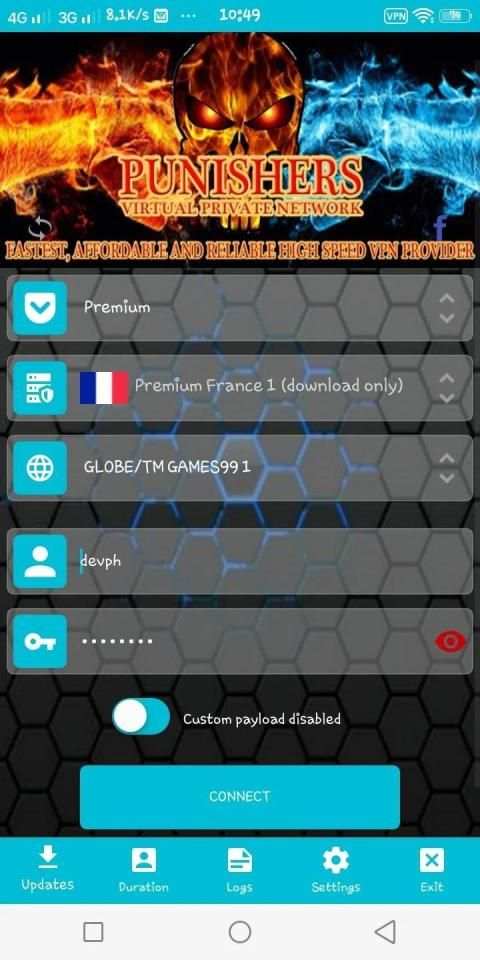Open the Facebook icon on the banner
Screen dimensions: 480x960
440,228
